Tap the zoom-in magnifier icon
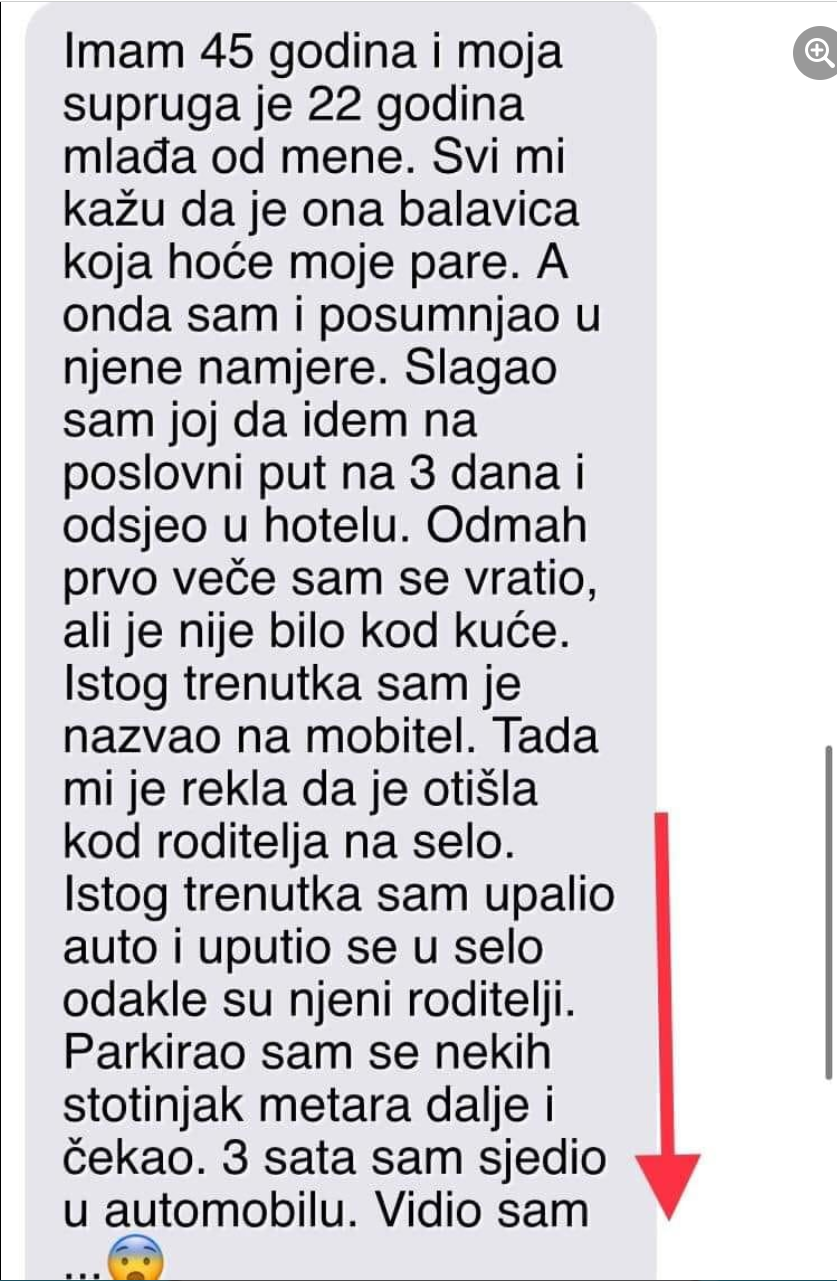 pos(818,54)
